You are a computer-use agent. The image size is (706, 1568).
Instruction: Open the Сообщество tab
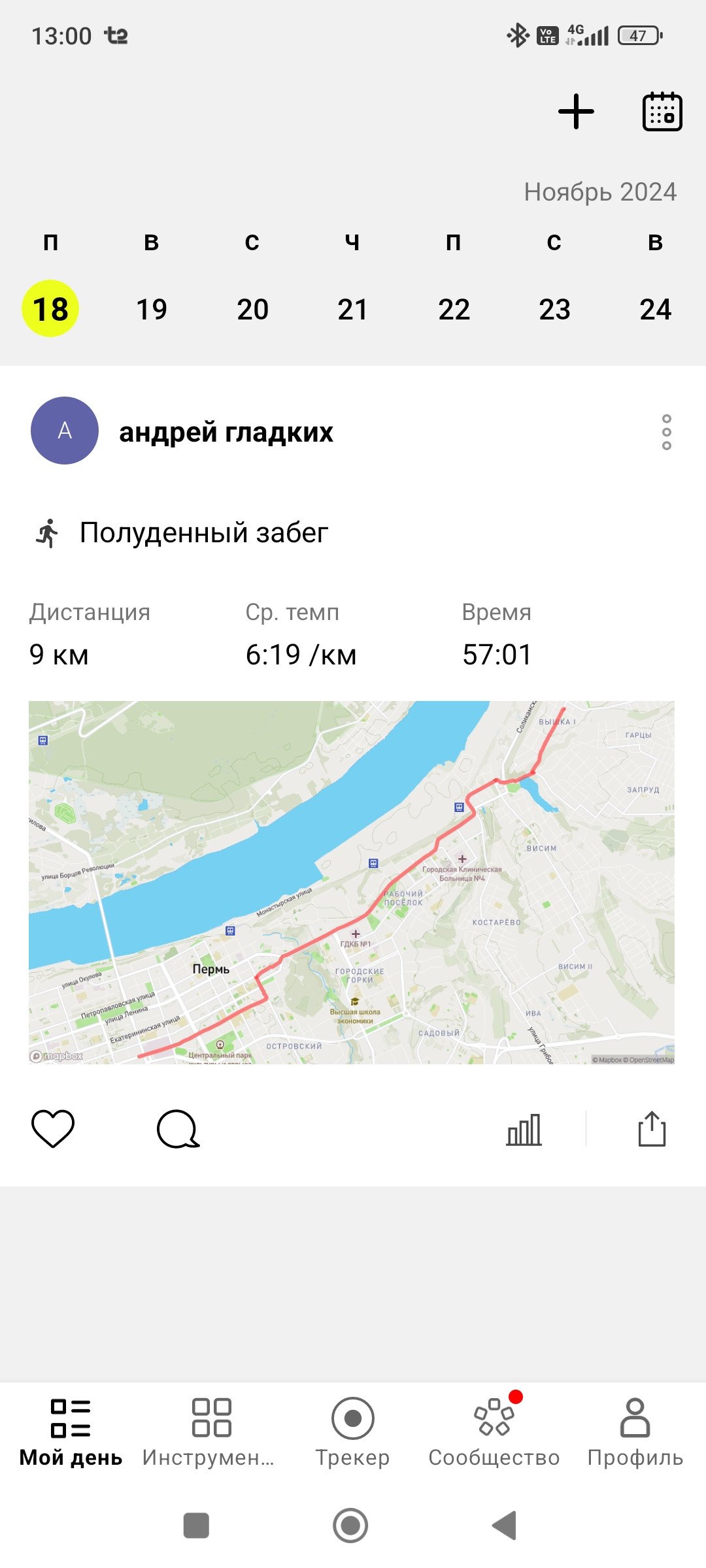(x=494, y=1433)
